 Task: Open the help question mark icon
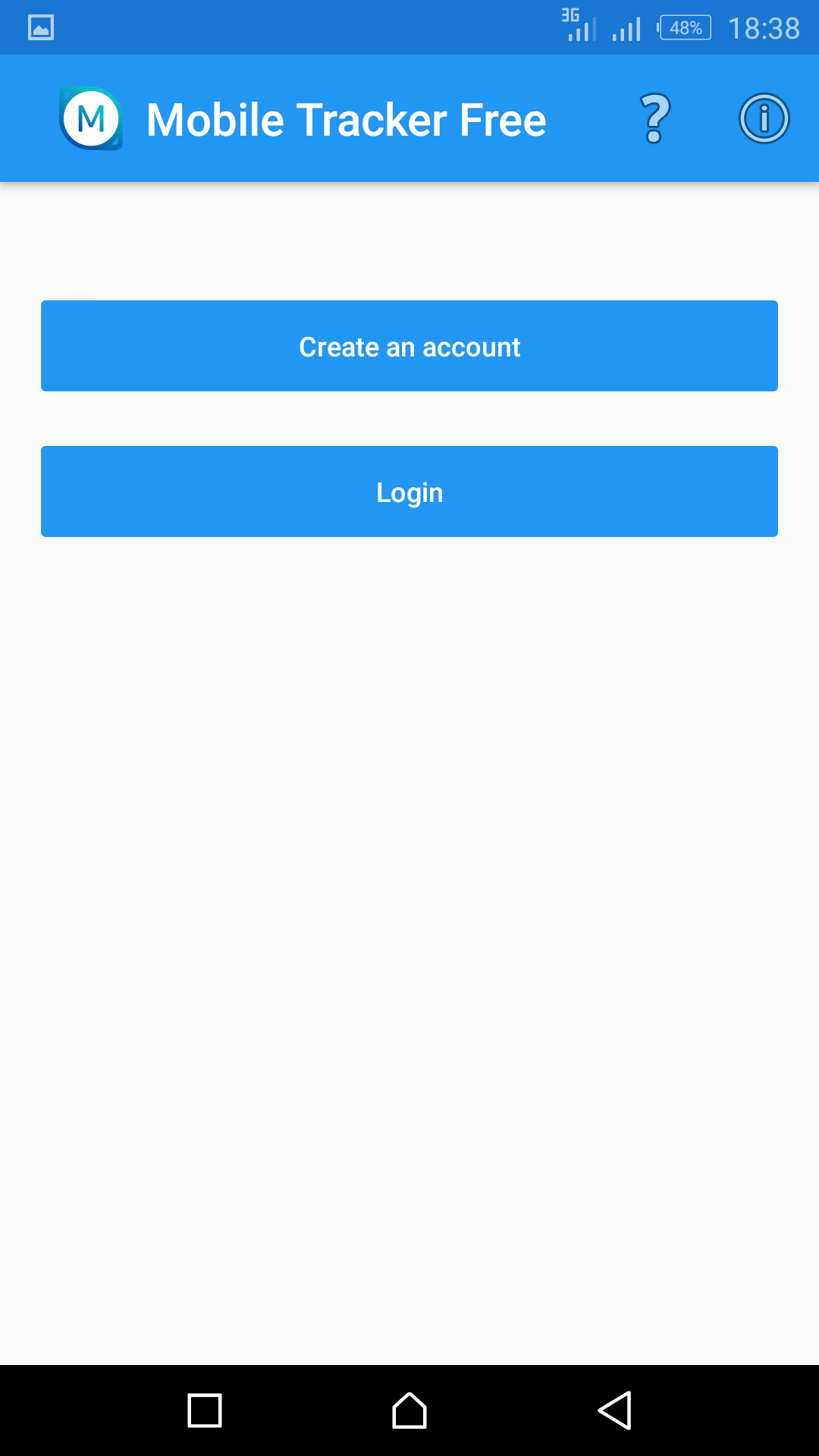[655, 118]
